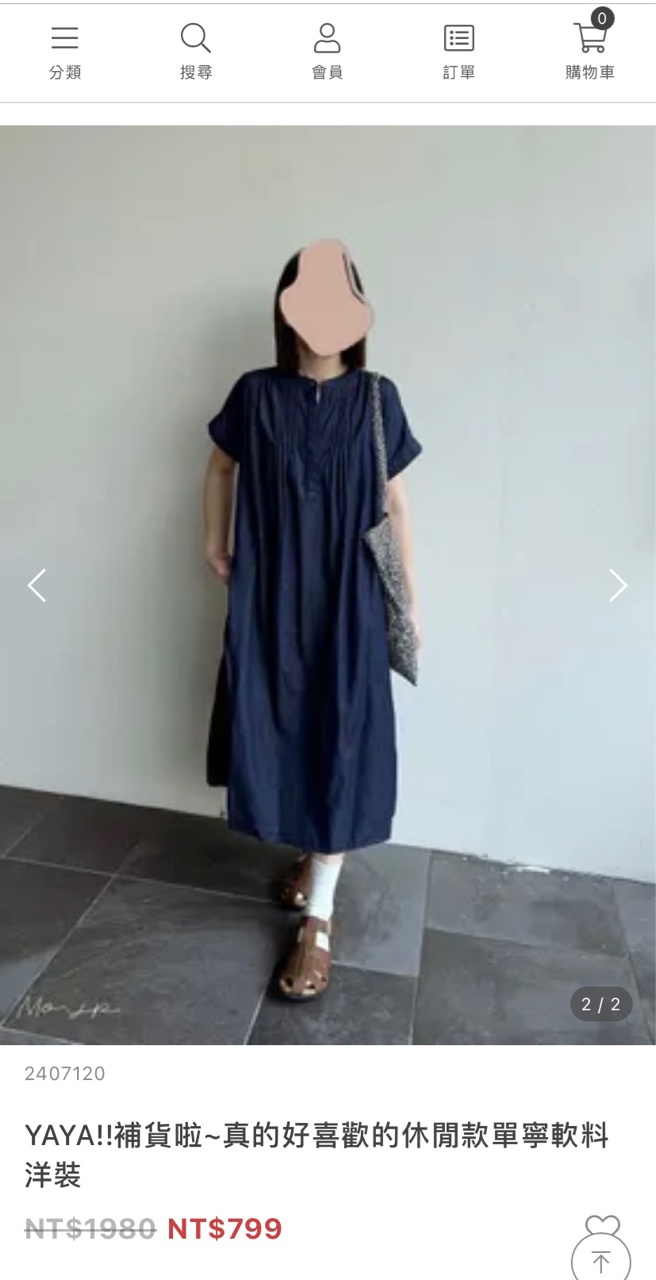Open the 分類 category menu
Image resolution: width=656 pixels, height=1280 pixels.
[x=65, y=52]
